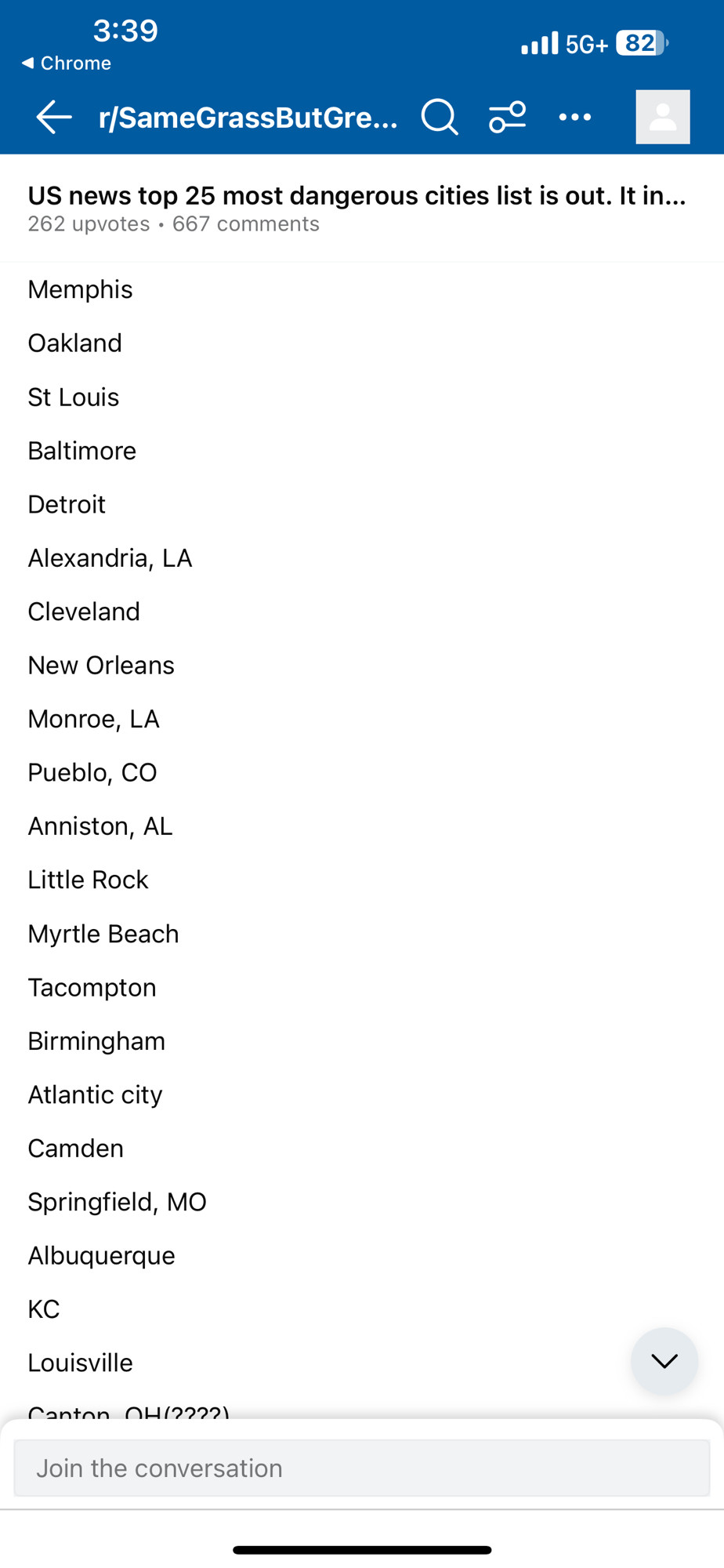Open the search magnifier icon
Screen dimensions: 724x1568
click(x=440, y=118)
